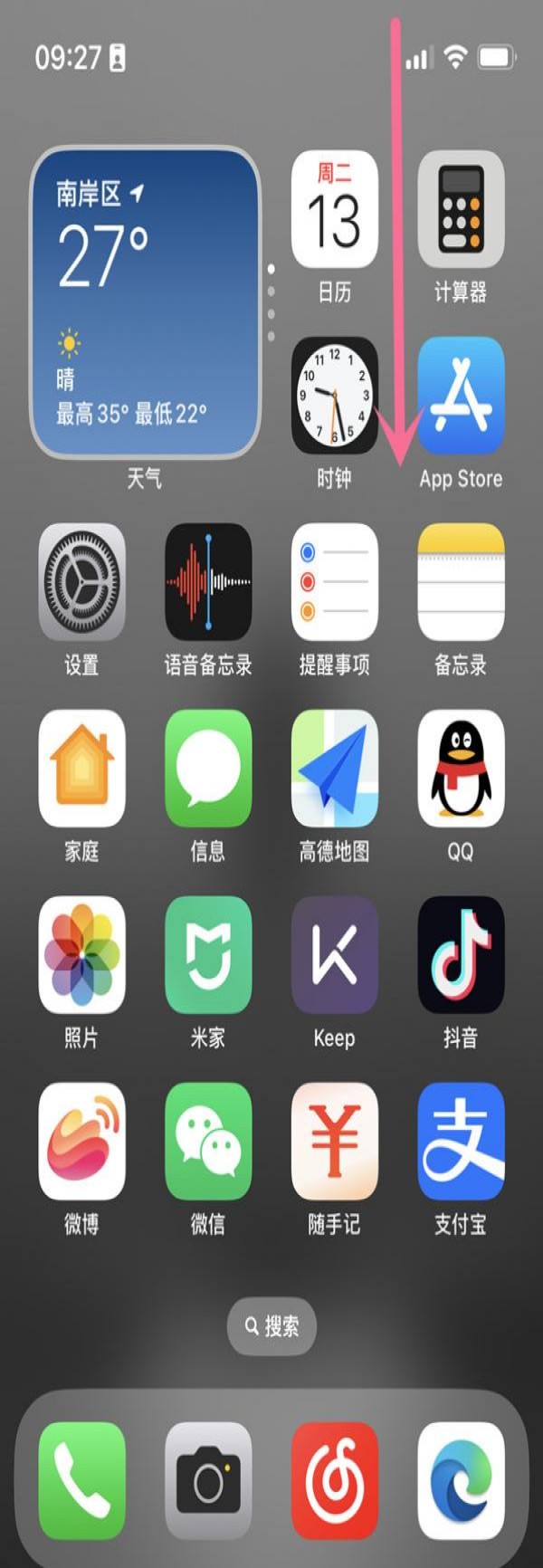Open the 备忘录 notes app
Image resolution: width=543 pixels, height=1568 pixels.
click(x=461, y=582)
